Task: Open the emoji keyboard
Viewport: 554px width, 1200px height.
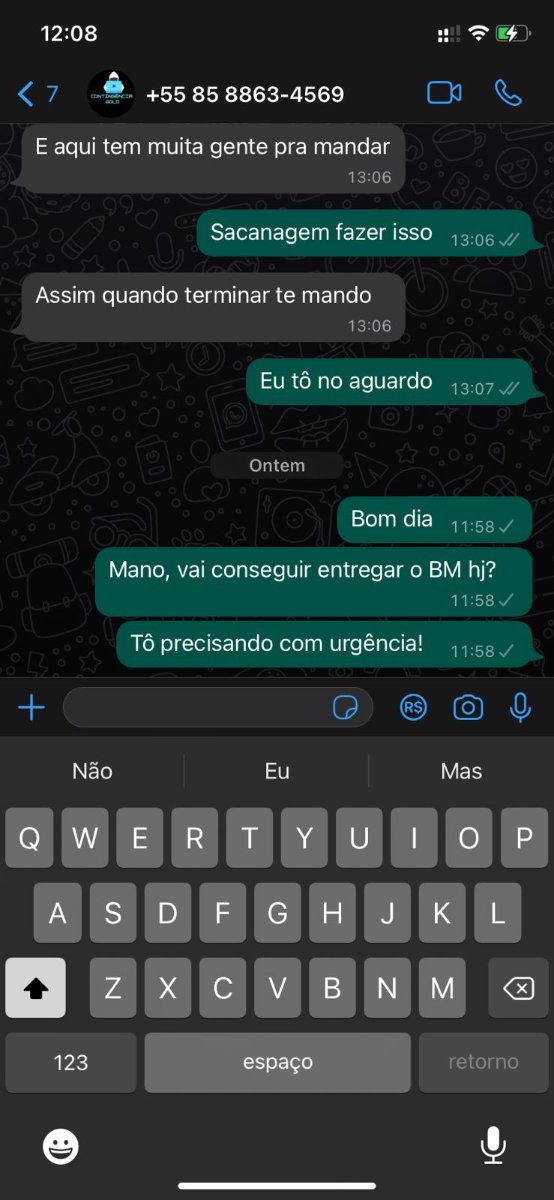Action: click(x=61, y=1146)
